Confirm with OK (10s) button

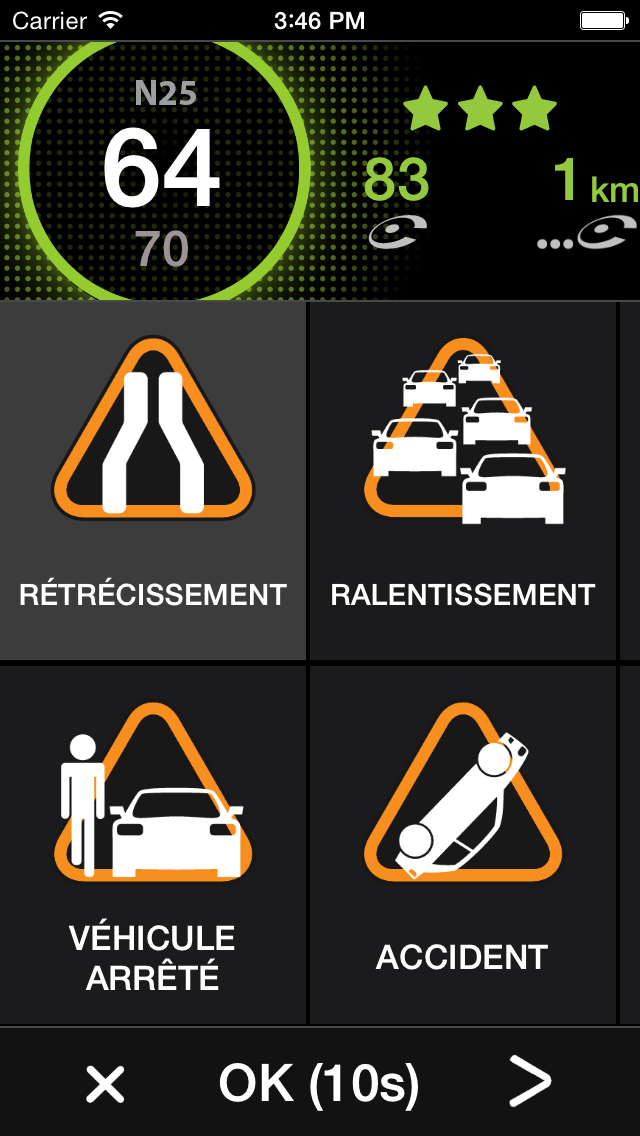(319, 1083)
